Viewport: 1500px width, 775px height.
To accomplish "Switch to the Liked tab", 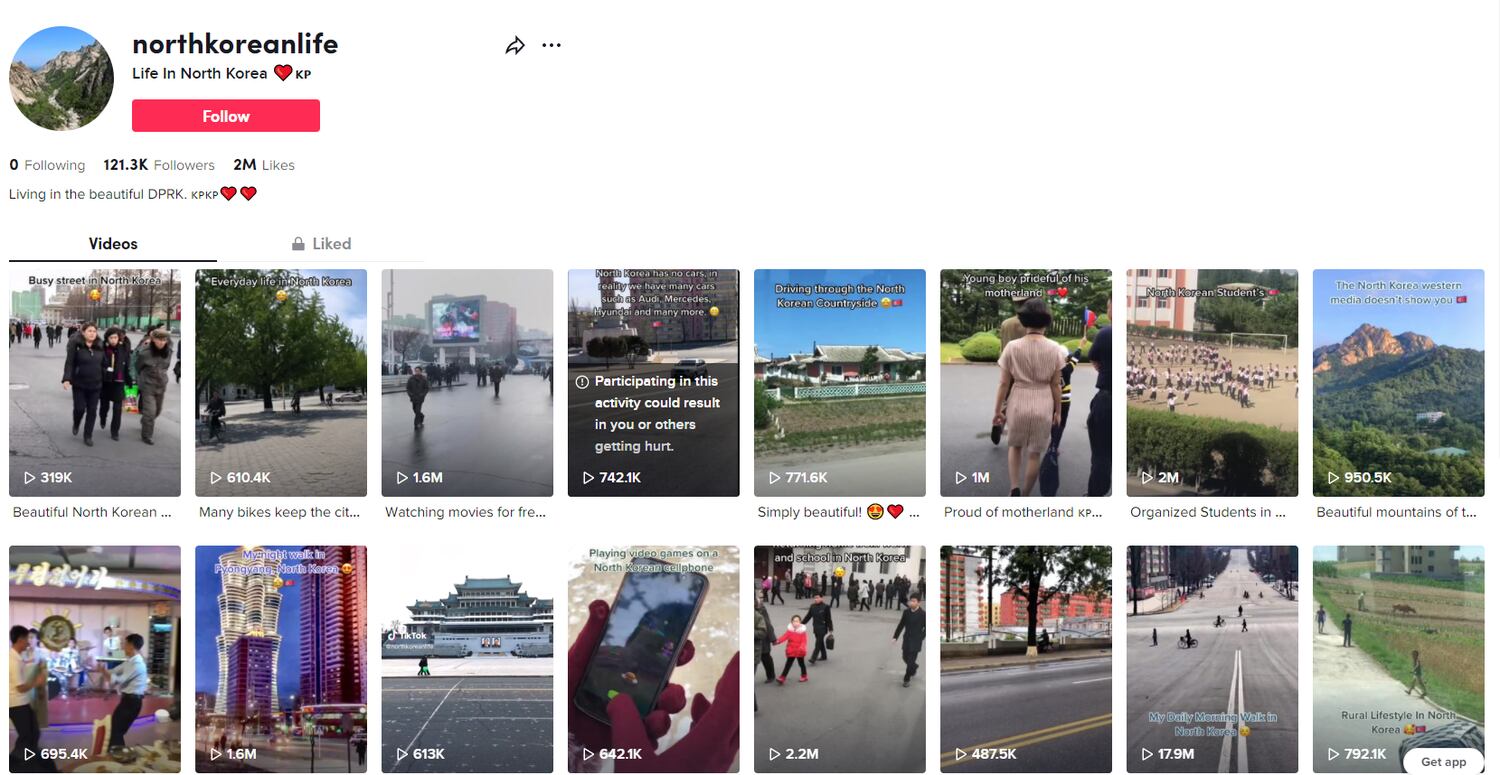I will (x=321, y=243).
